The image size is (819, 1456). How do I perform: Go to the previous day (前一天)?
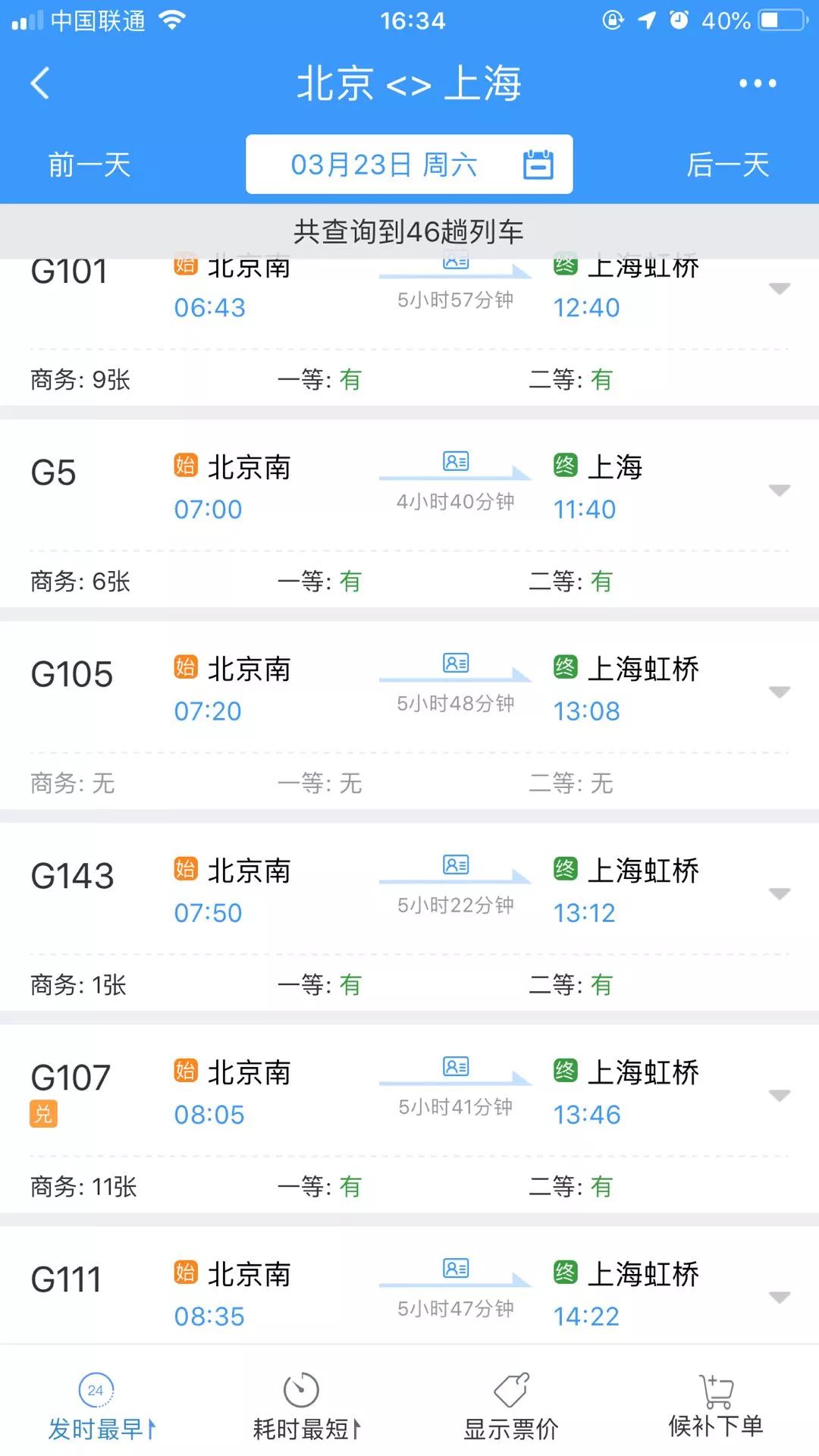click(x=89, y=165)
